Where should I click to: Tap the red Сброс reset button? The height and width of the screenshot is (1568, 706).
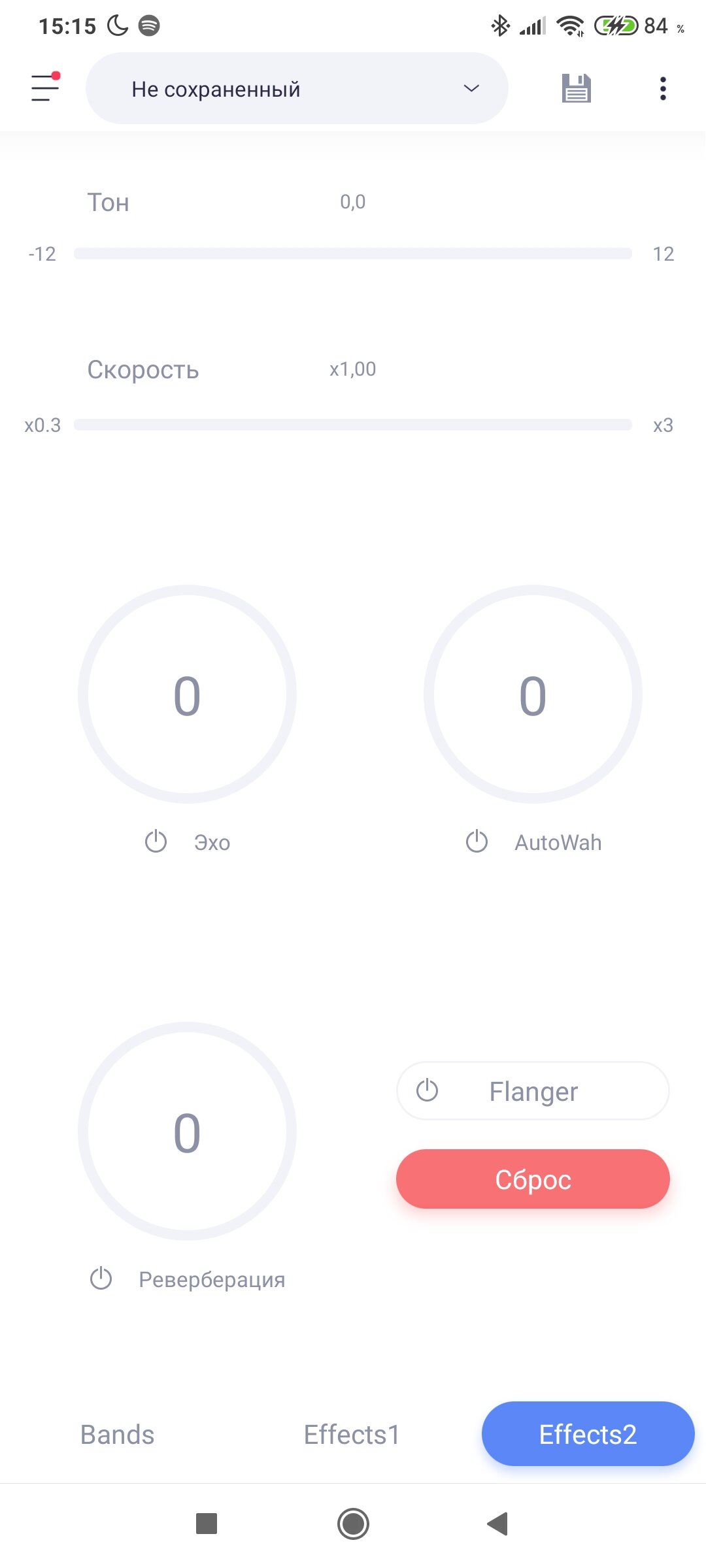click(533, 1179)
